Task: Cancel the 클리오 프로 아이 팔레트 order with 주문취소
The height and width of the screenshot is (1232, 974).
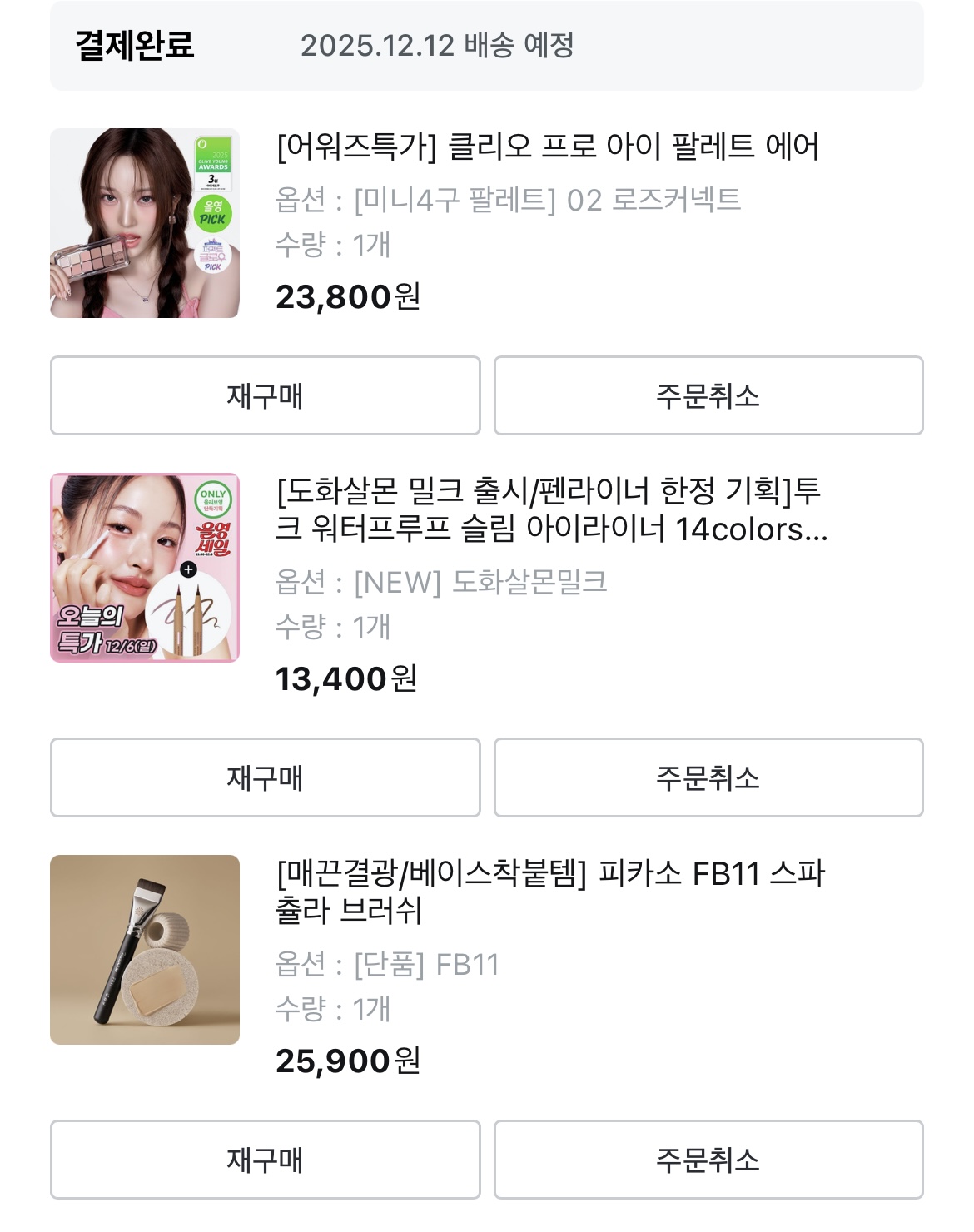Action: [x=708, y=395]
